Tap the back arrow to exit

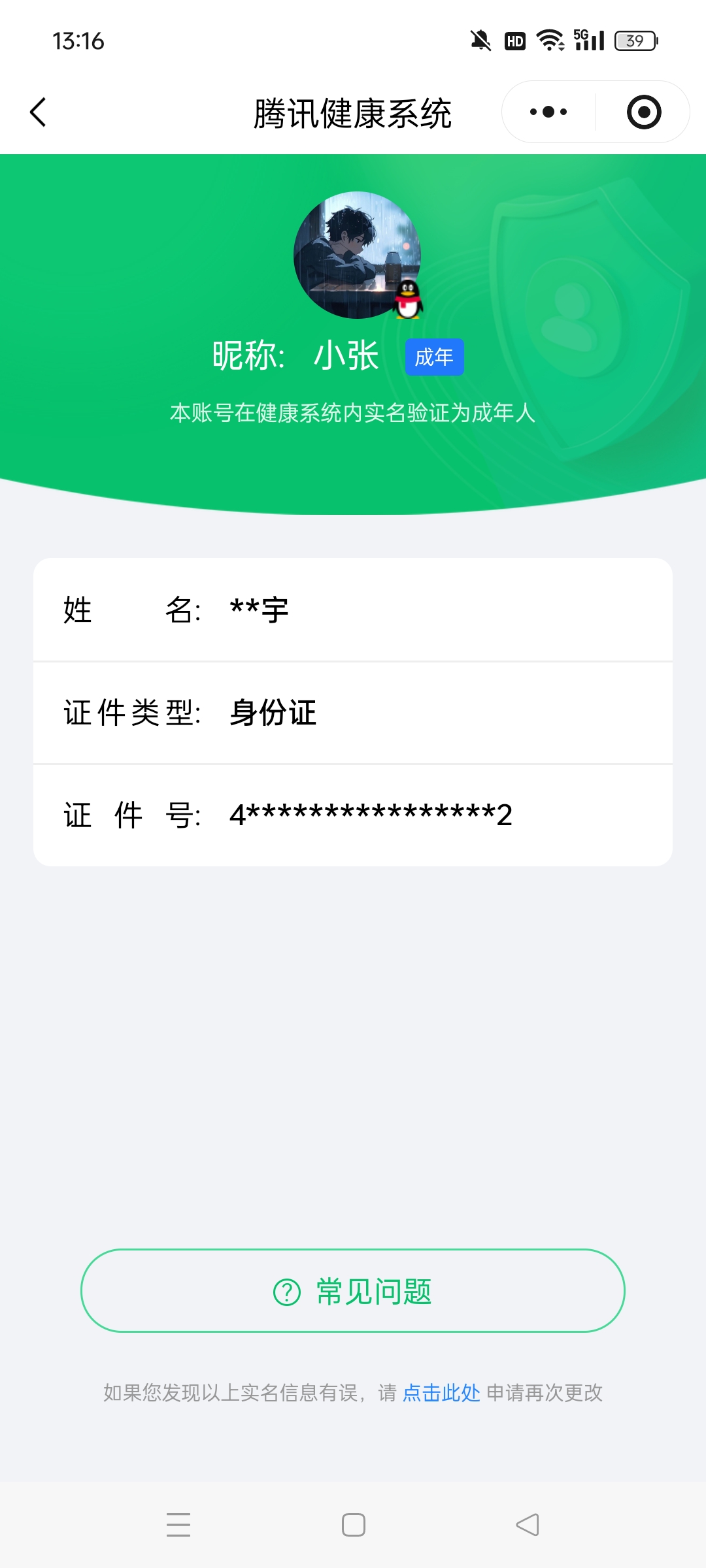coord(38,112)
